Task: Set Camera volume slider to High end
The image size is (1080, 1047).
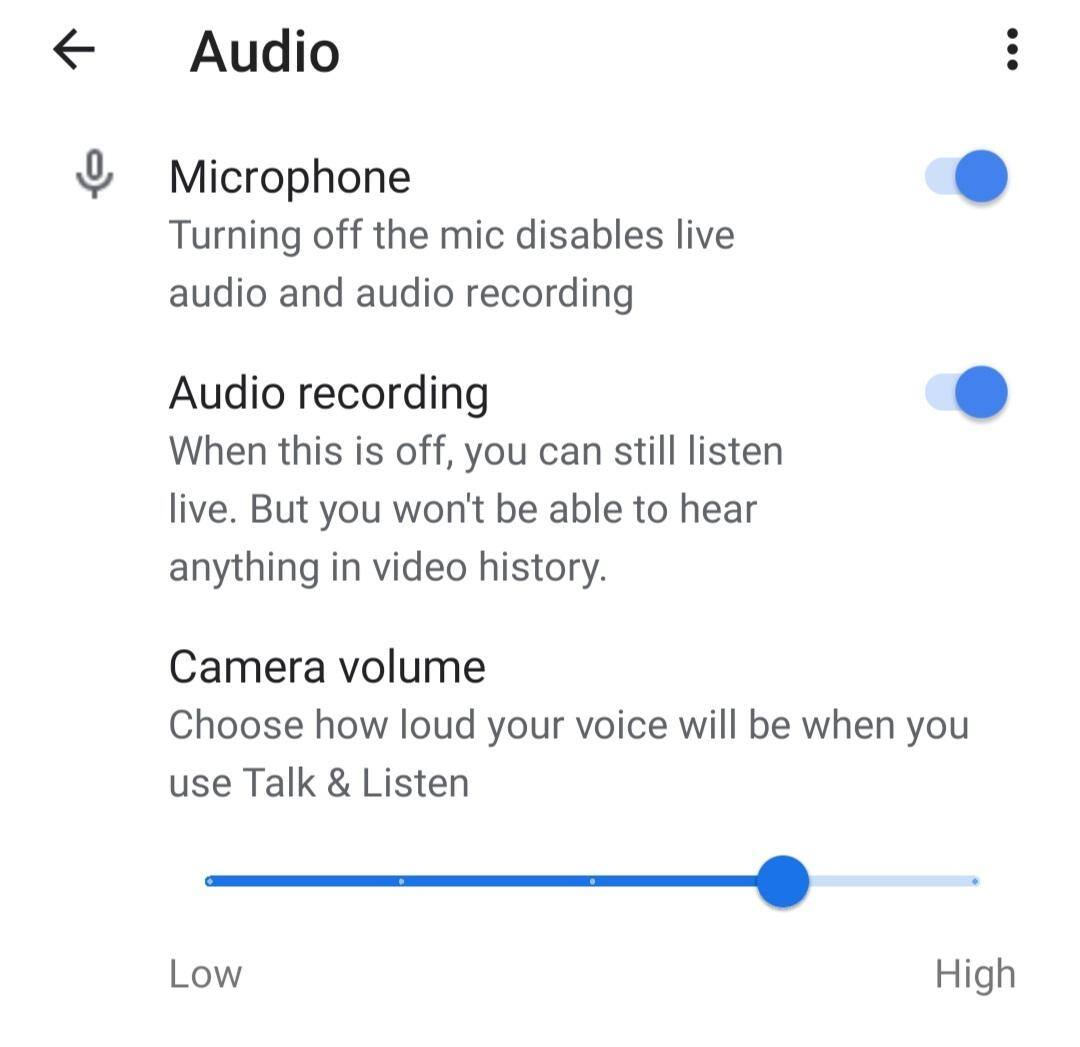Action: (x=974, y=881)
